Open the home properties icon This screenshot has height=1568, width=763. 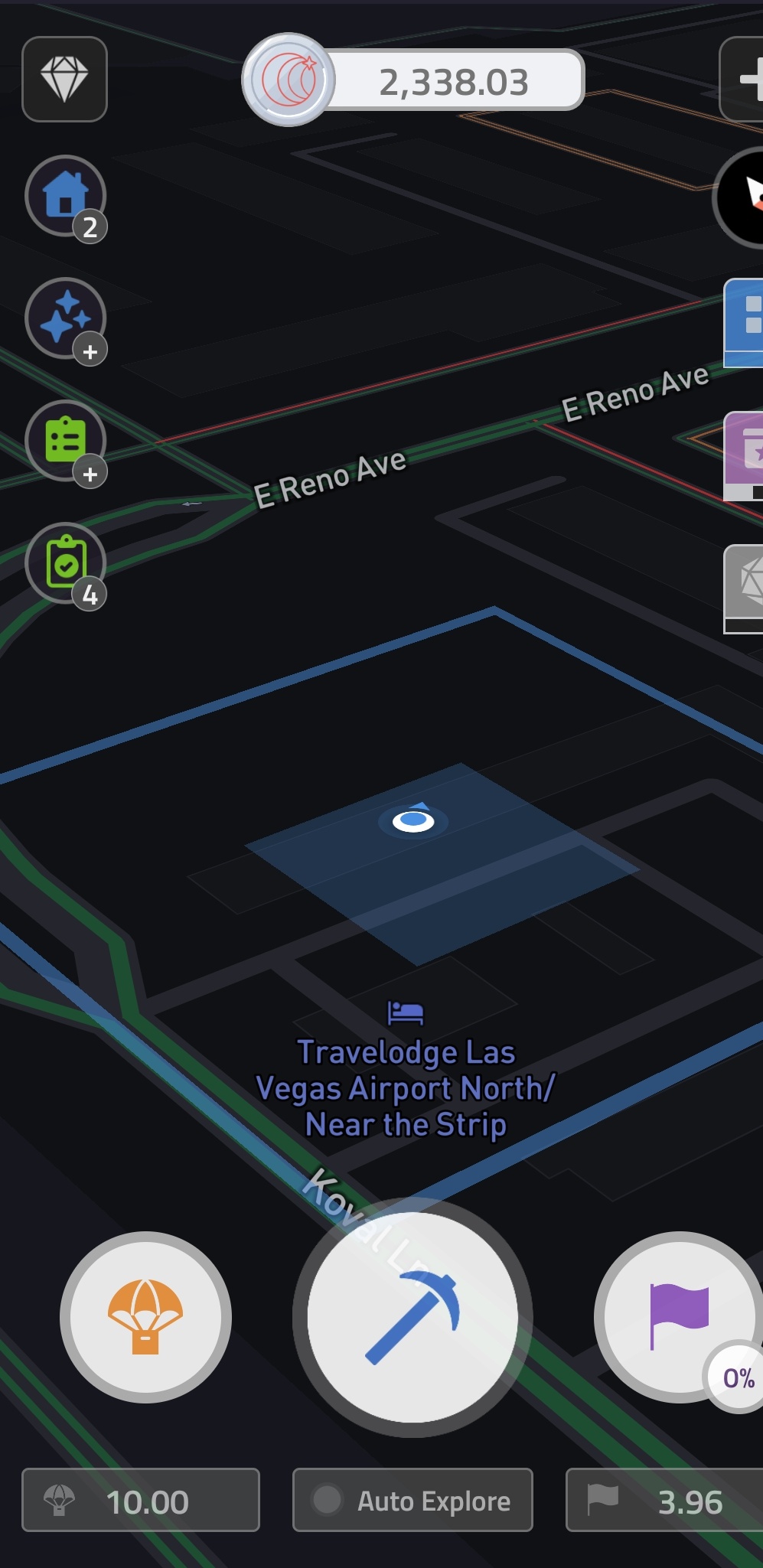pos(65,196)
